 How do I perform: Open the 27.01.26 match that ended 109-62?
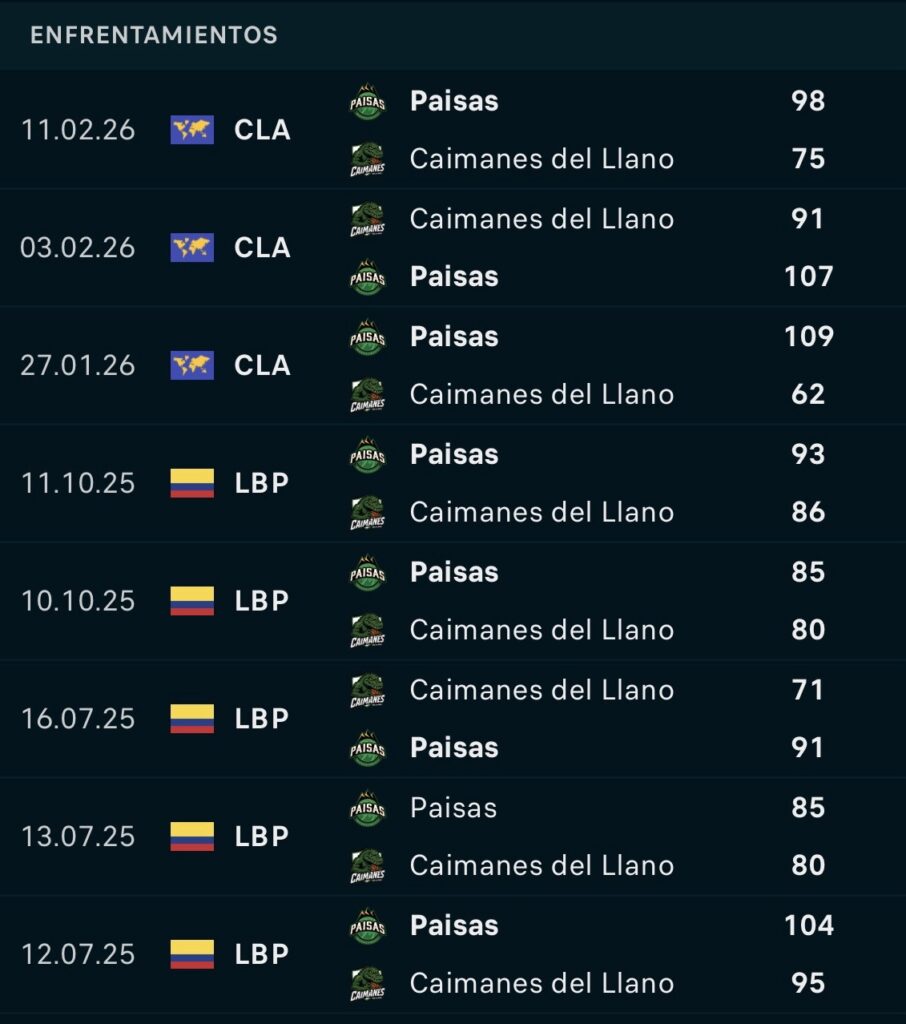click(453, 365)
